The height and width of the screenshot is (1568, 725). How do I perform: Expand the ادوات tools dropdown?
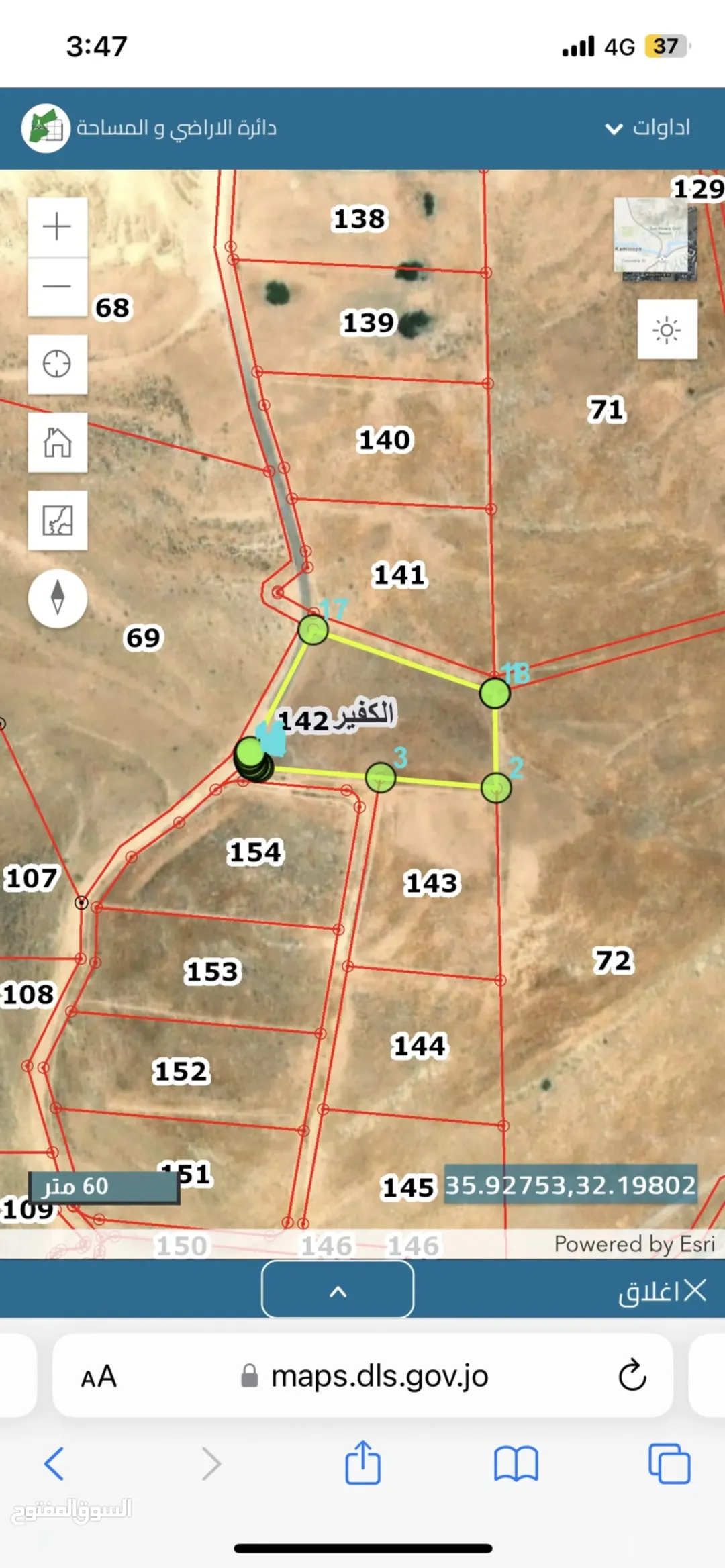point(648,128)
